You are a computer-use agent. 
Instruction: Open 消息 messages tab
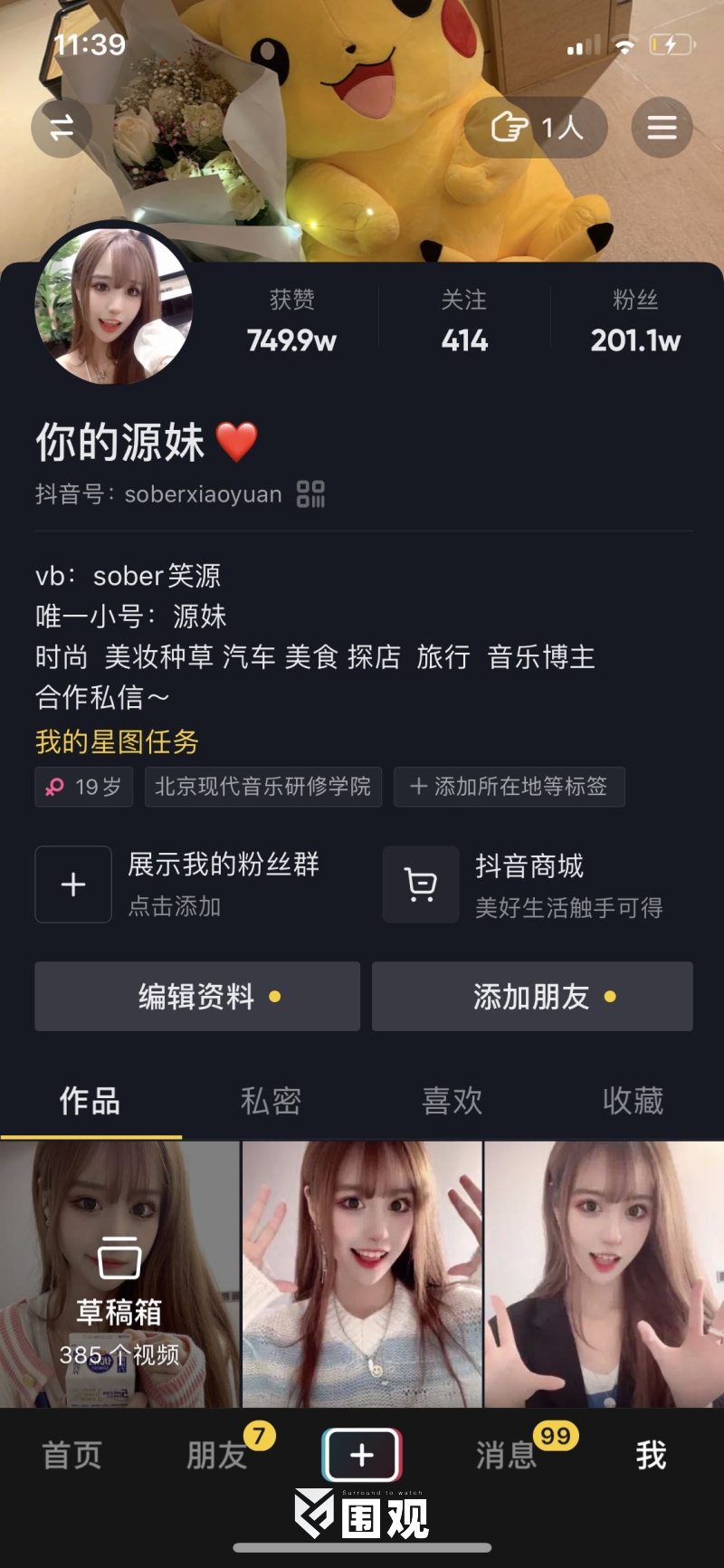pyautogui.click(x=505, y=1455)
